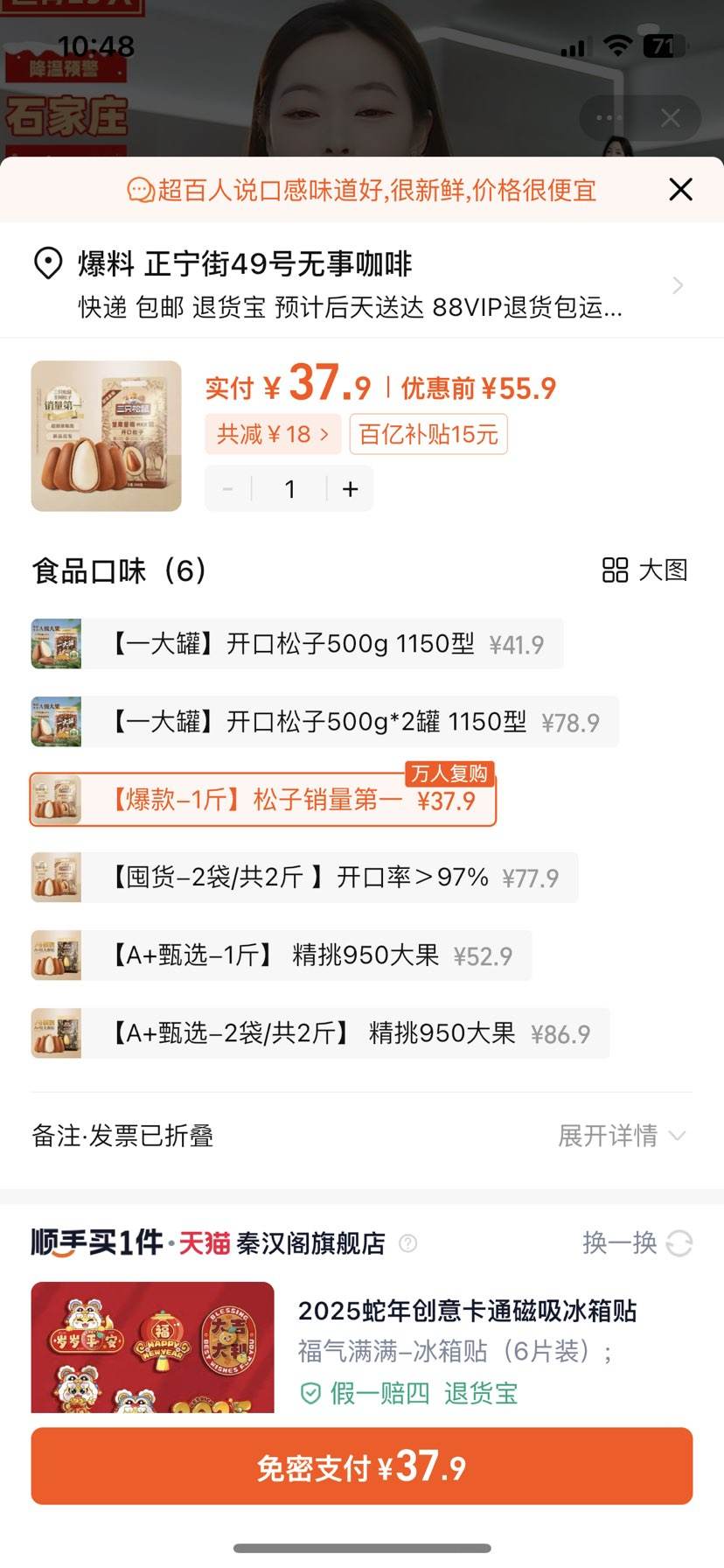Click the pine nuts product thumbnail

point(105,435)
